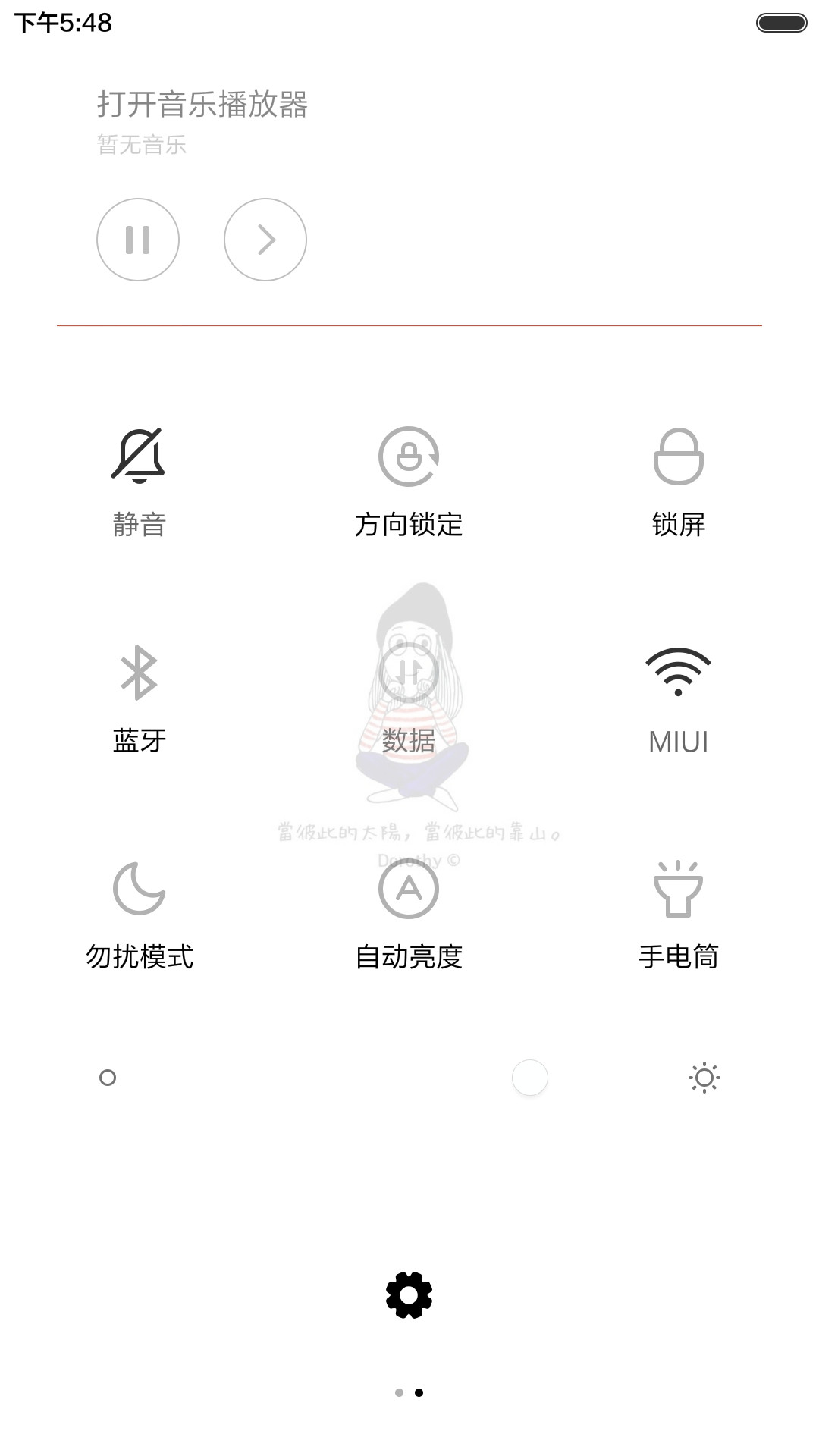
Task: Open settings with the gear icon
Action: click(x=409, y=1295)
